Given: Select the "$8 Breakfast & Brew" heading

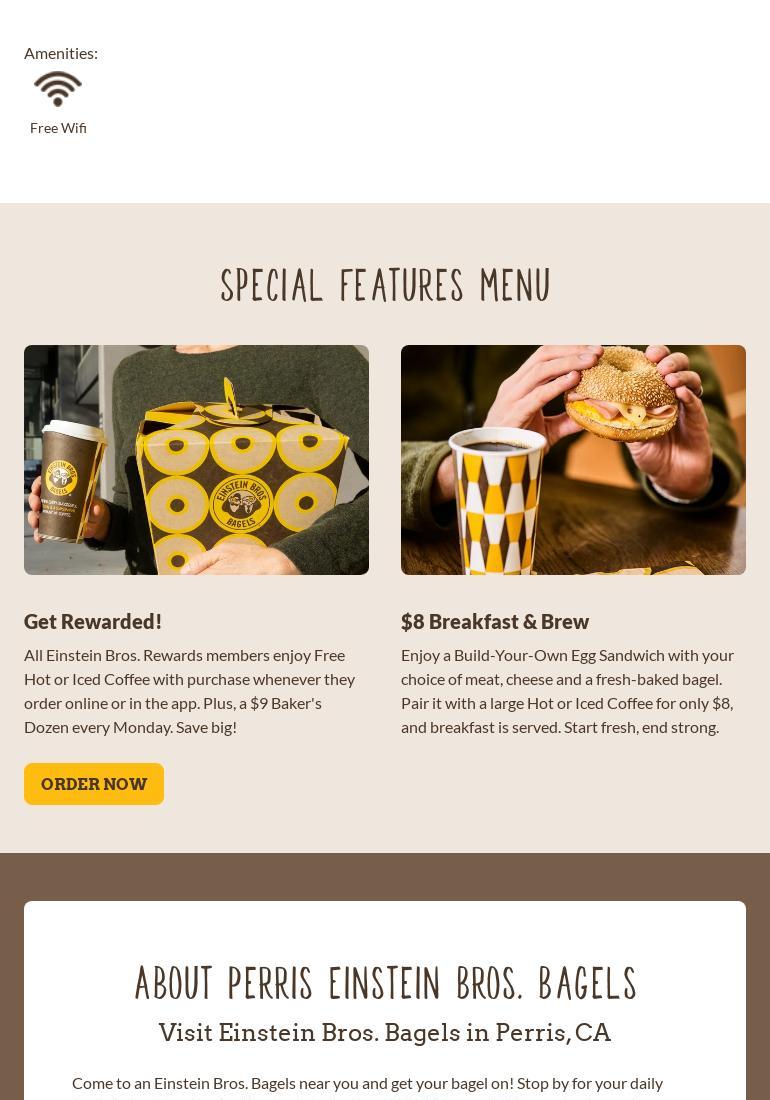Looking at the screenshot, I should coord(495,621).
